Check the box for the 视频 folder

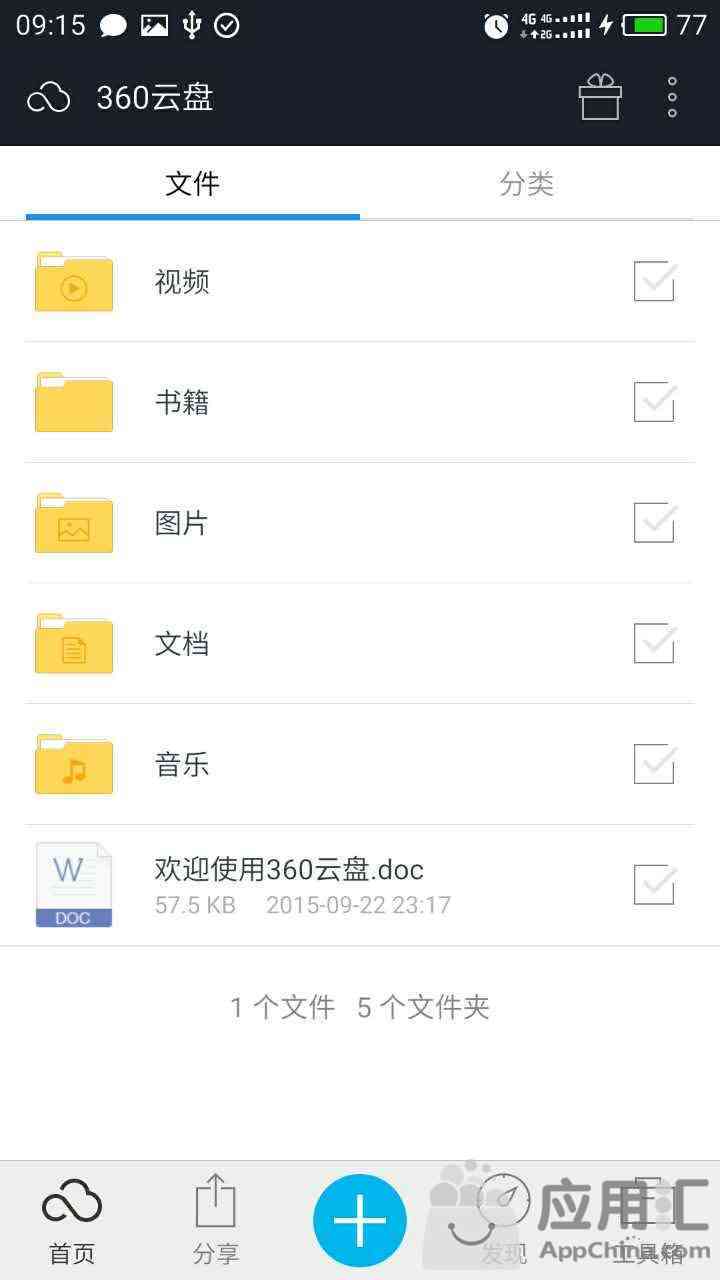click(x=655, y=282)
